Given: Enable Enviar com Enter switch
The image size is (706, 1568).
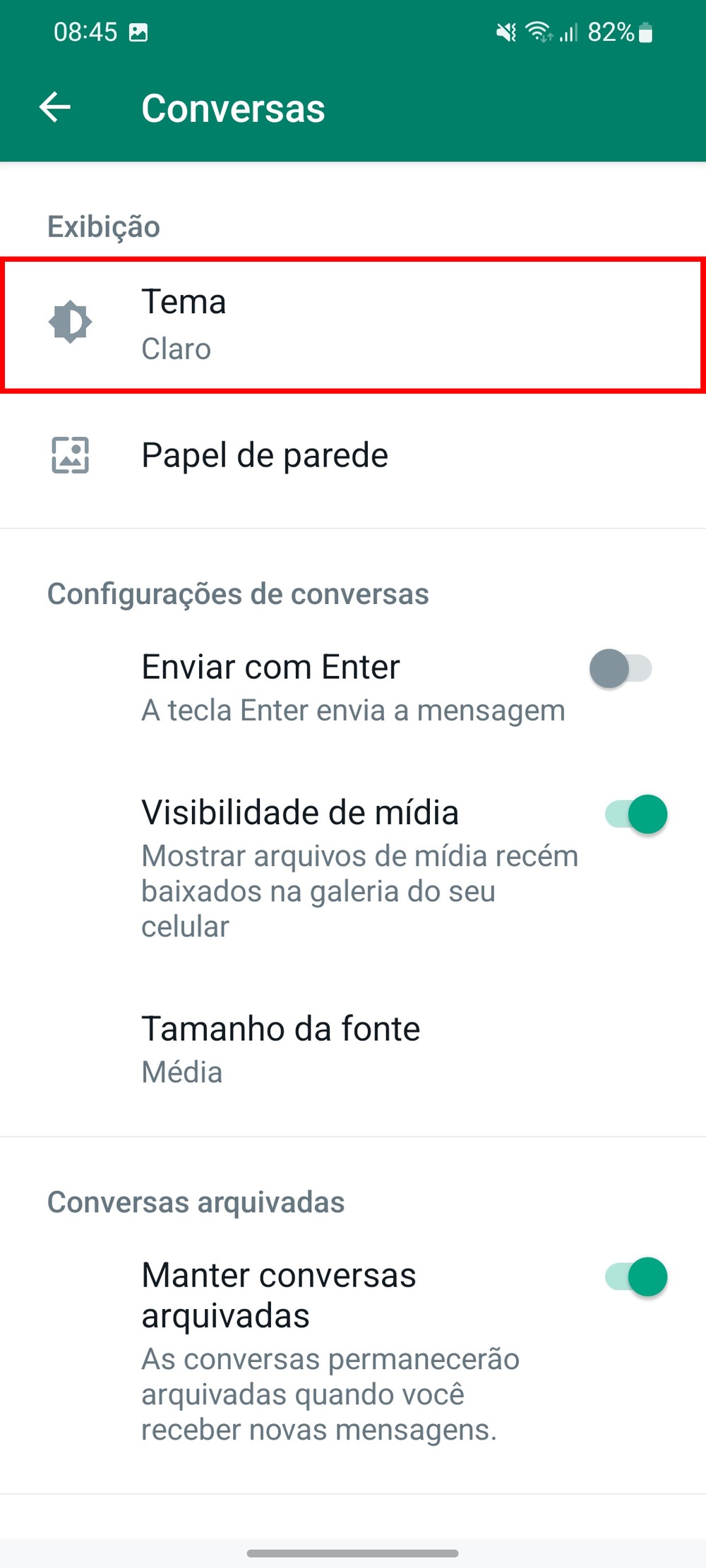Looking at the screenshot, I should [621, 668].
